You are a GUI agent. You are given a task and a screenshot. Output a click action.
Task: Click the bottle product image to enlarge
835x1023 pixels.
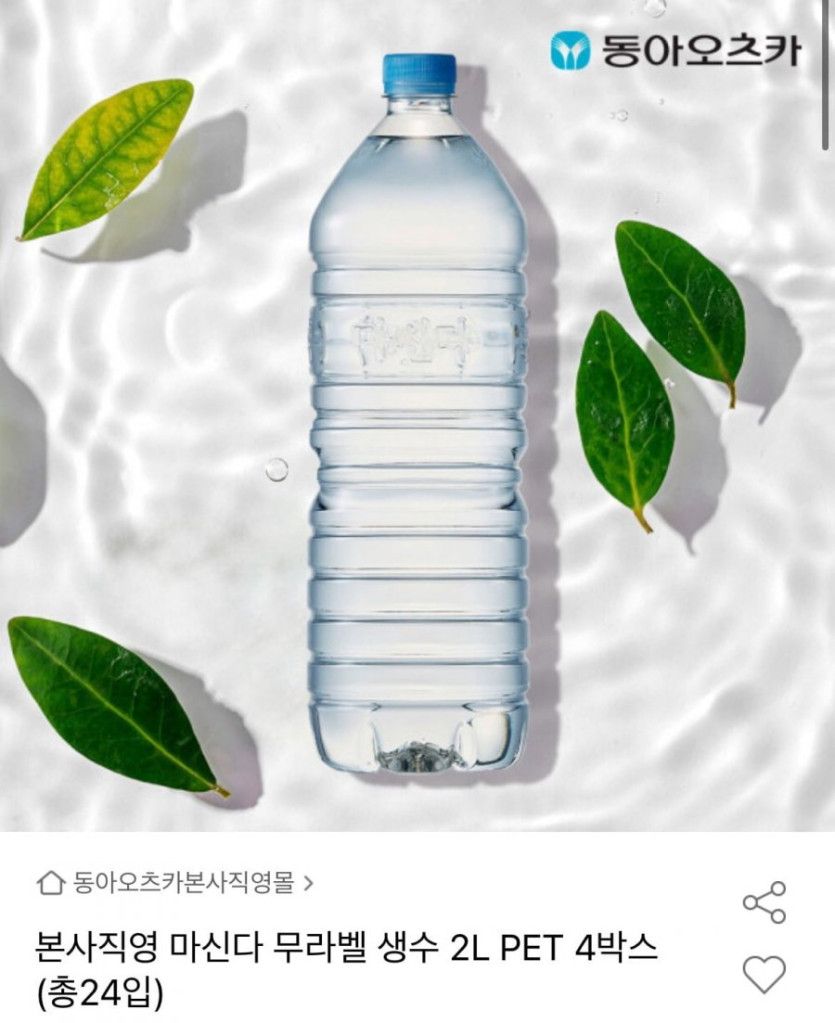415,420
